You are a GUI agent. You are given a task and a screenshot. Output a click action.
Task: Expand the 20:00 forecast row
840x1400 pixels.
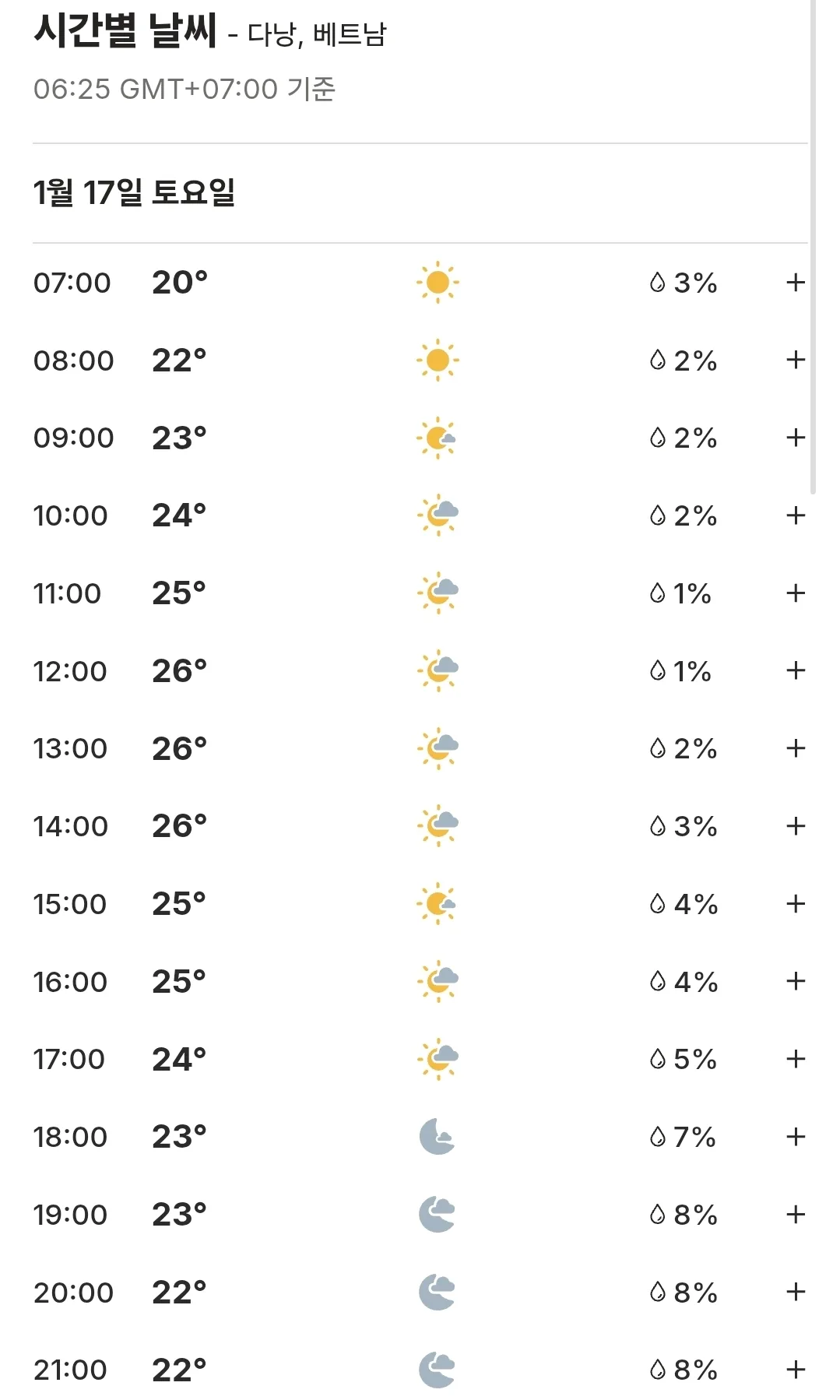coord(795,1292)
